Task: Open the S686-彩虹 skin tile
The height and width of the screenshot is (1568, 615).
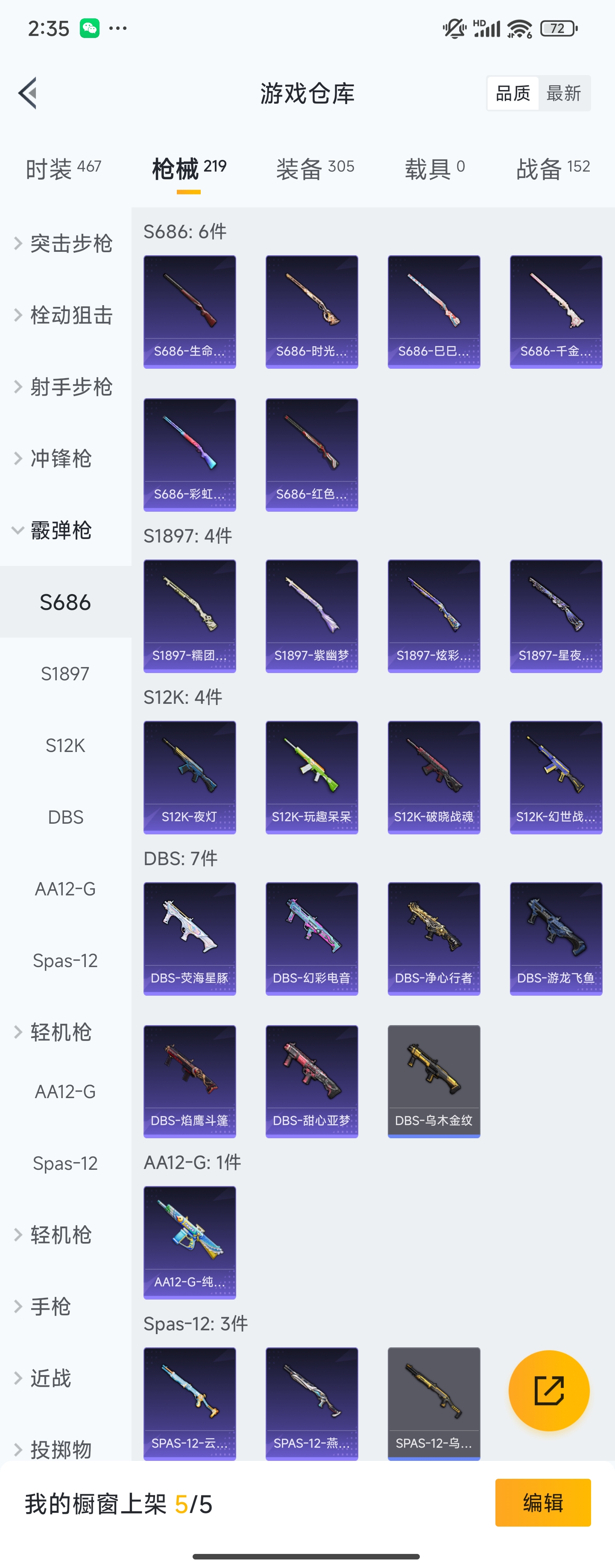Action: point(189,454)
